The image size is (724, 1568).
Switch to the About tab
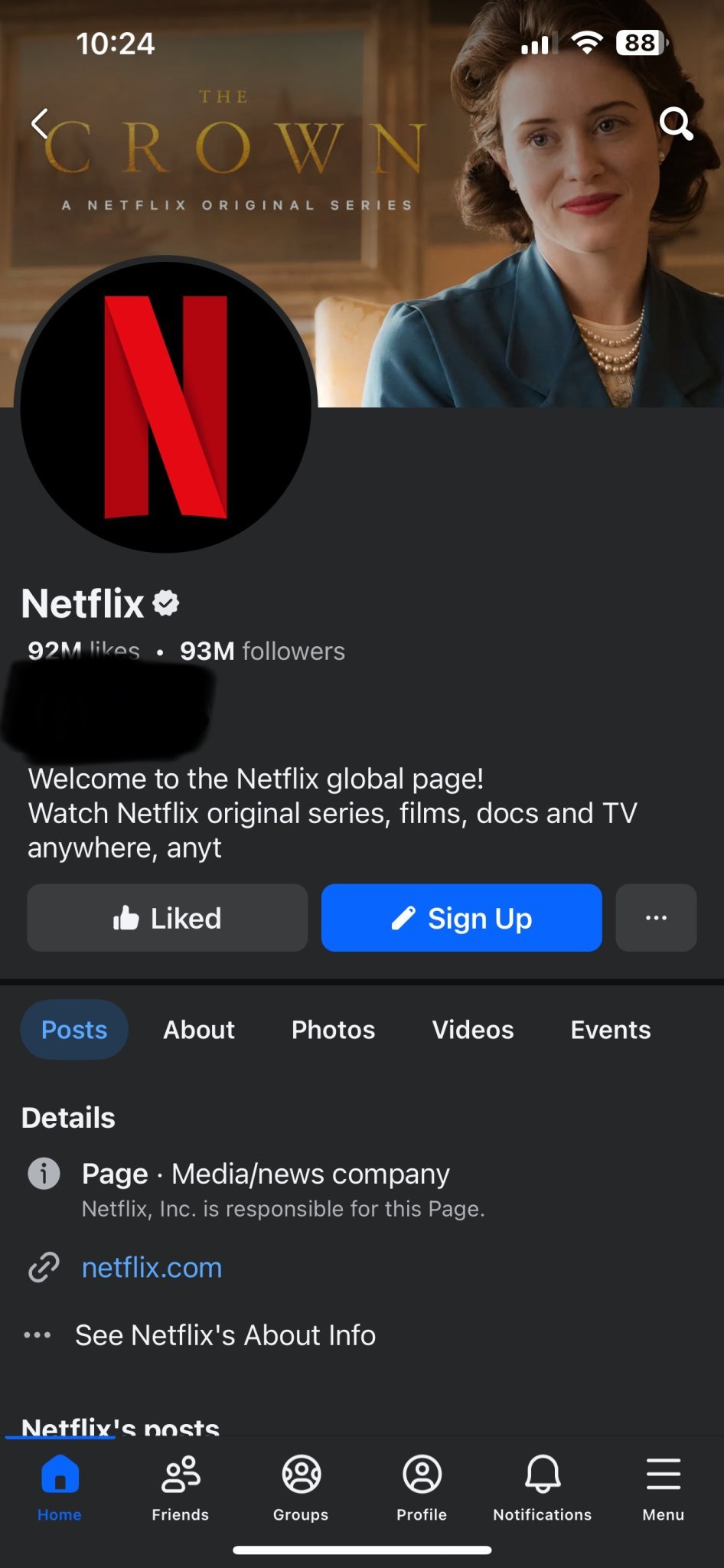tap(199, 1030)
